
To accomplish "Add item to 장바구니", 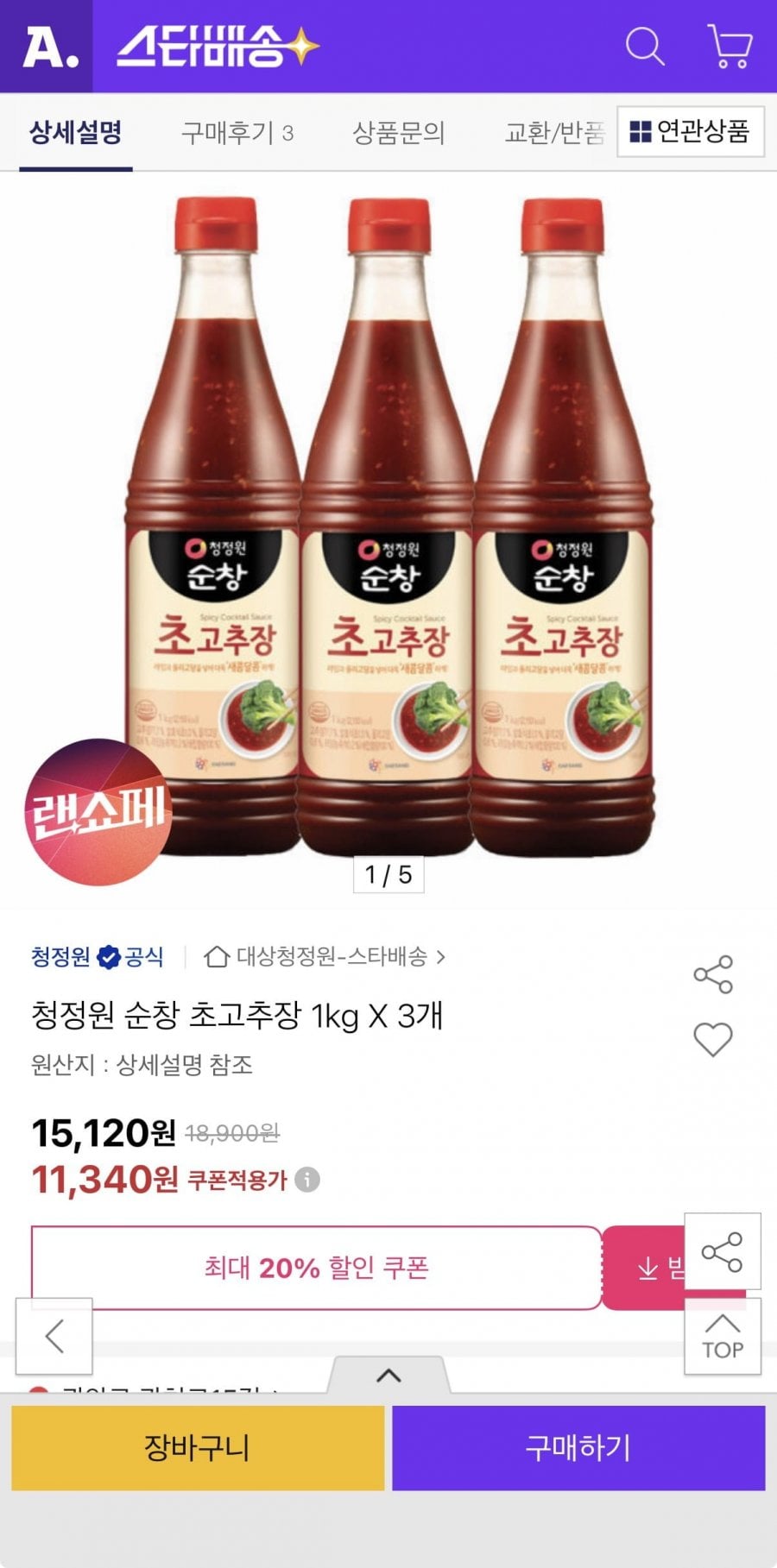I will point(198,1447).
